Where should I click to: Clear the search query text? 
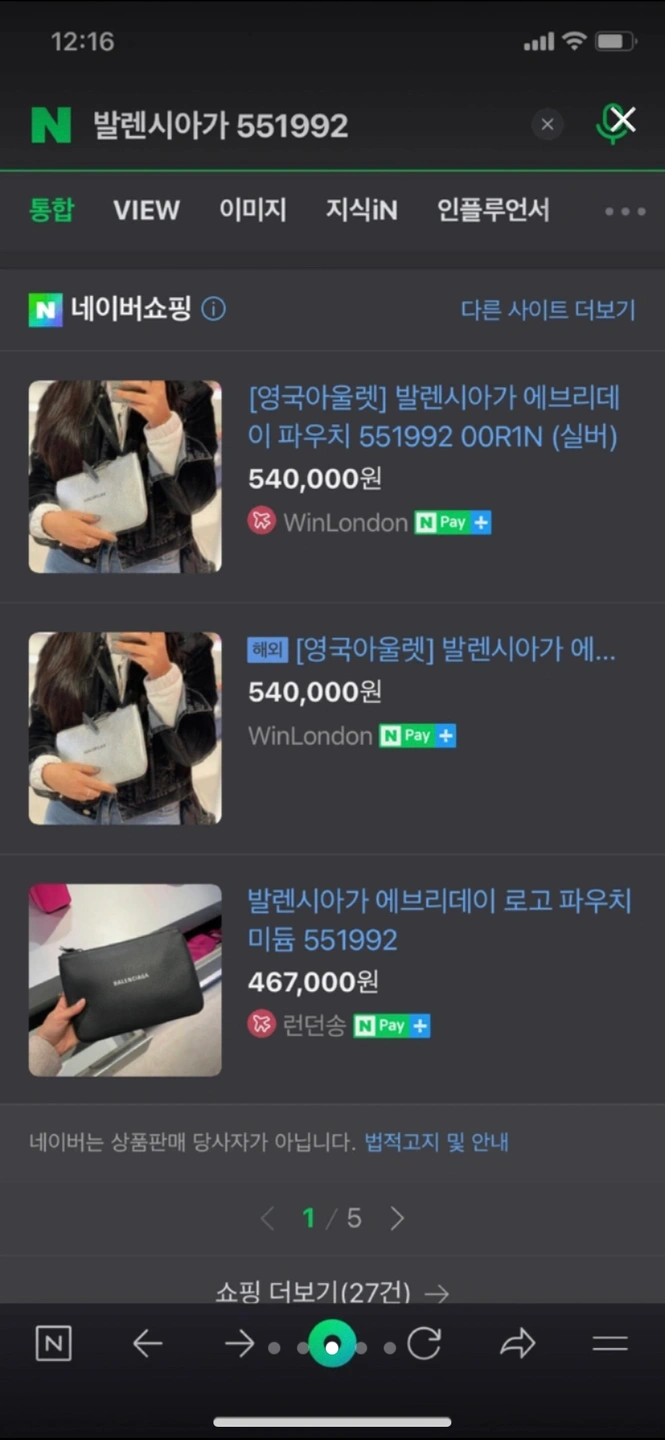point(547,125)
